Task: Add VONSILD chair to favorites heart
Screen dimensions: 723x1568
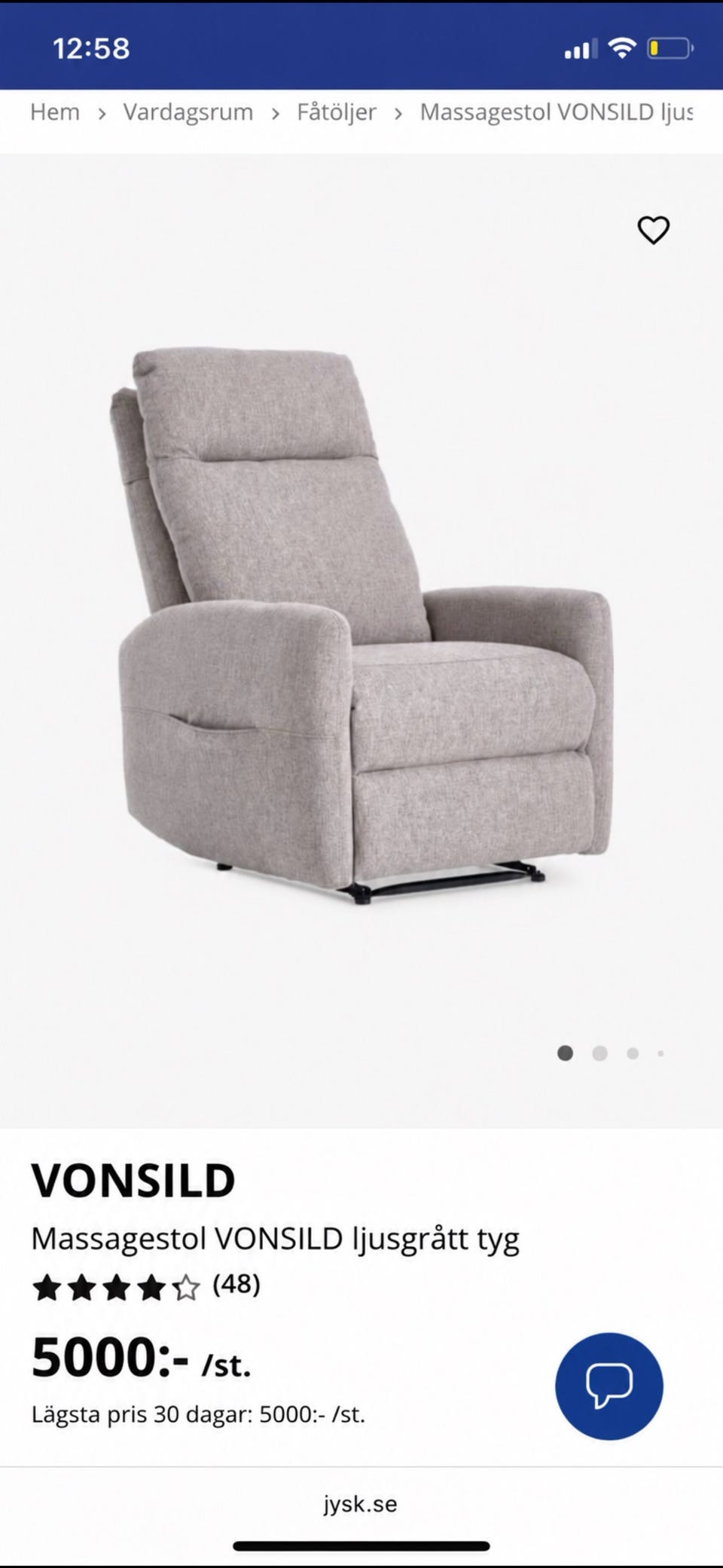Action: (653, 230)
